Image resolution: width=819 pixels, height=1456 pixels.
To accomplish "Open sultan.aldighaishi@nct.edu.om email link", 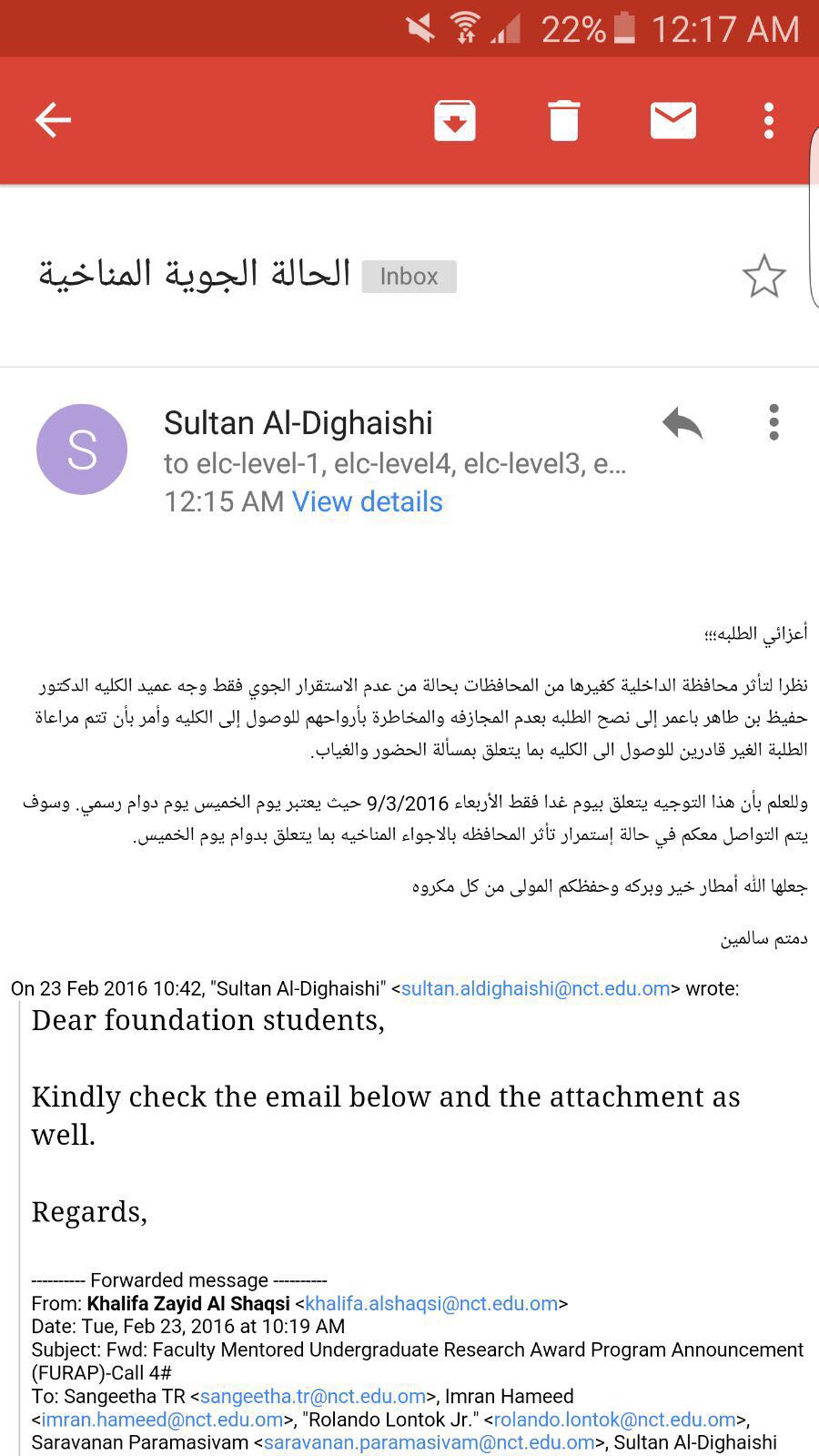I will click(535, 988).
